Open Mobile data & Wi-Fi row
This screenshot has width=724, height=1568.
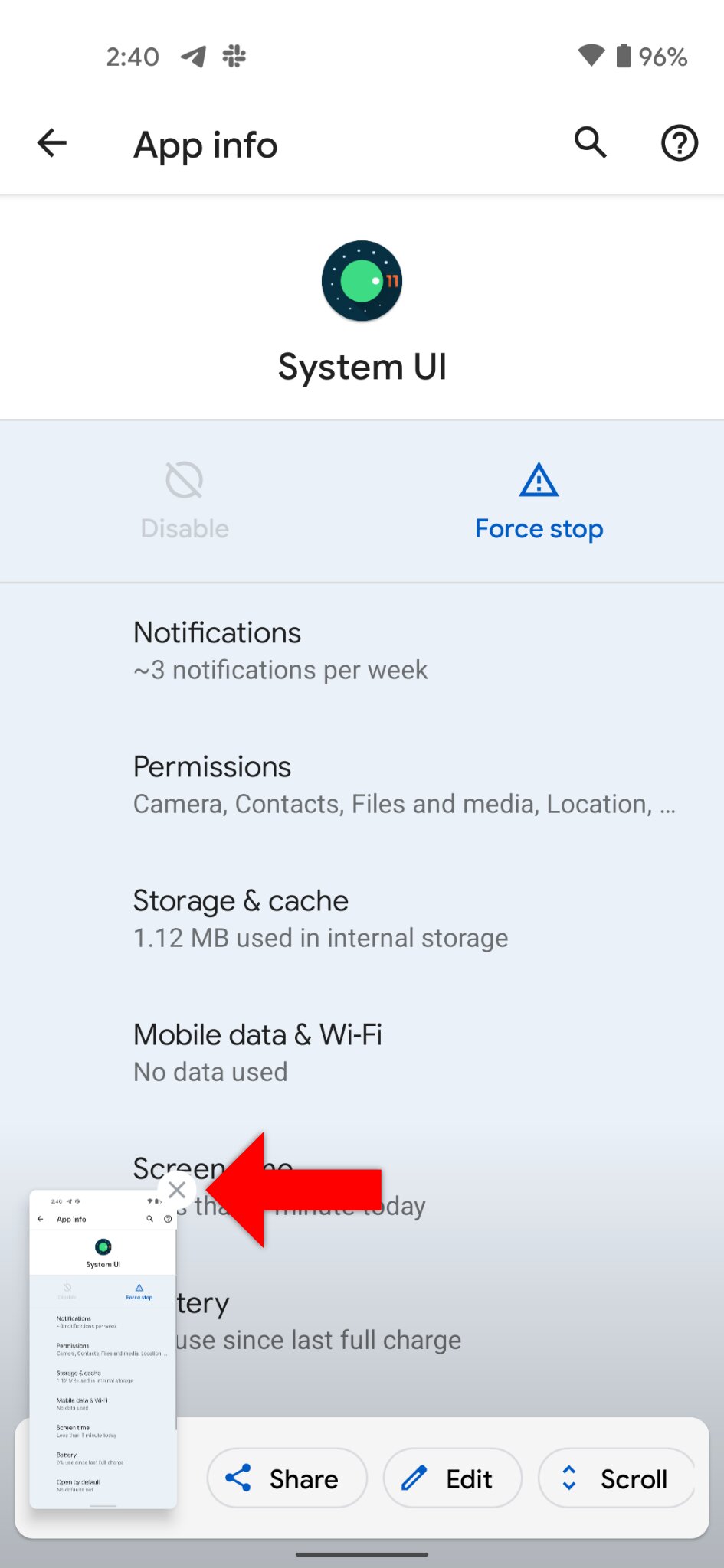point(362,1053)
